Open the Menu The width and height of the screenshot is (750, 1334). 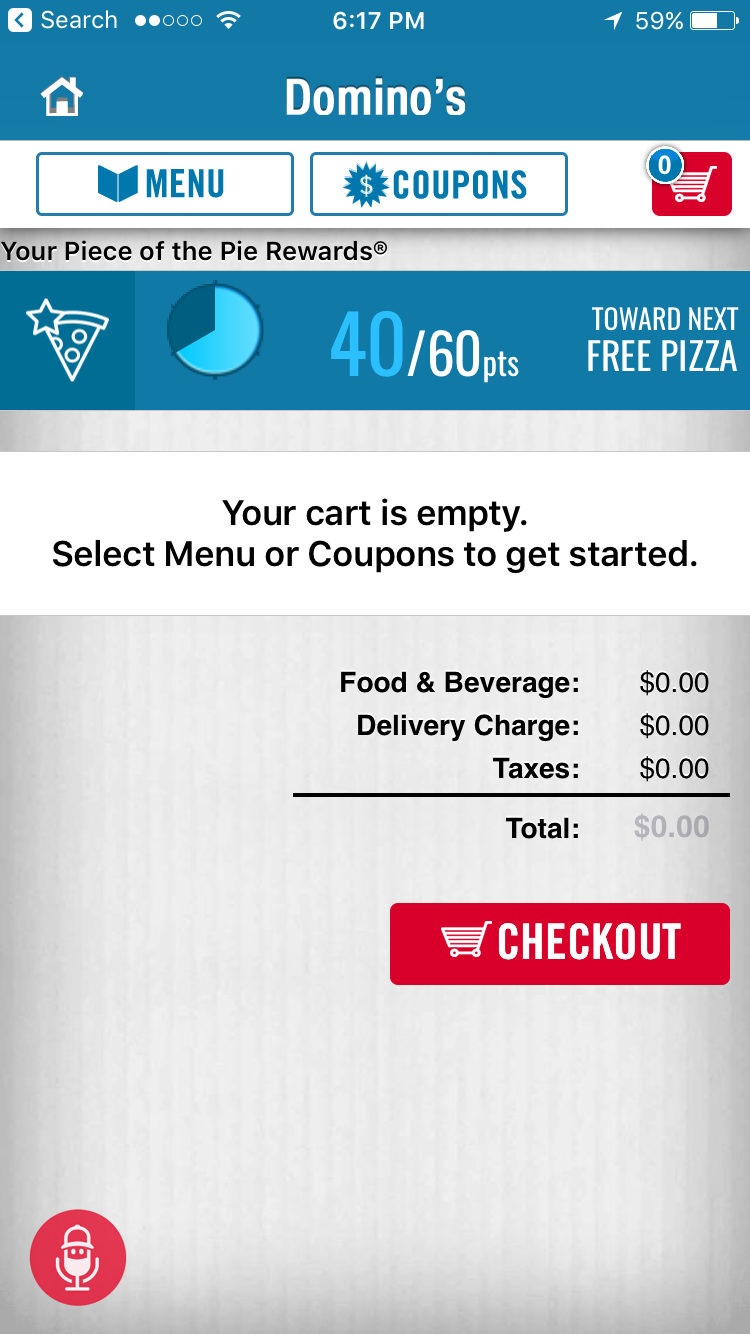coord(165,184)
